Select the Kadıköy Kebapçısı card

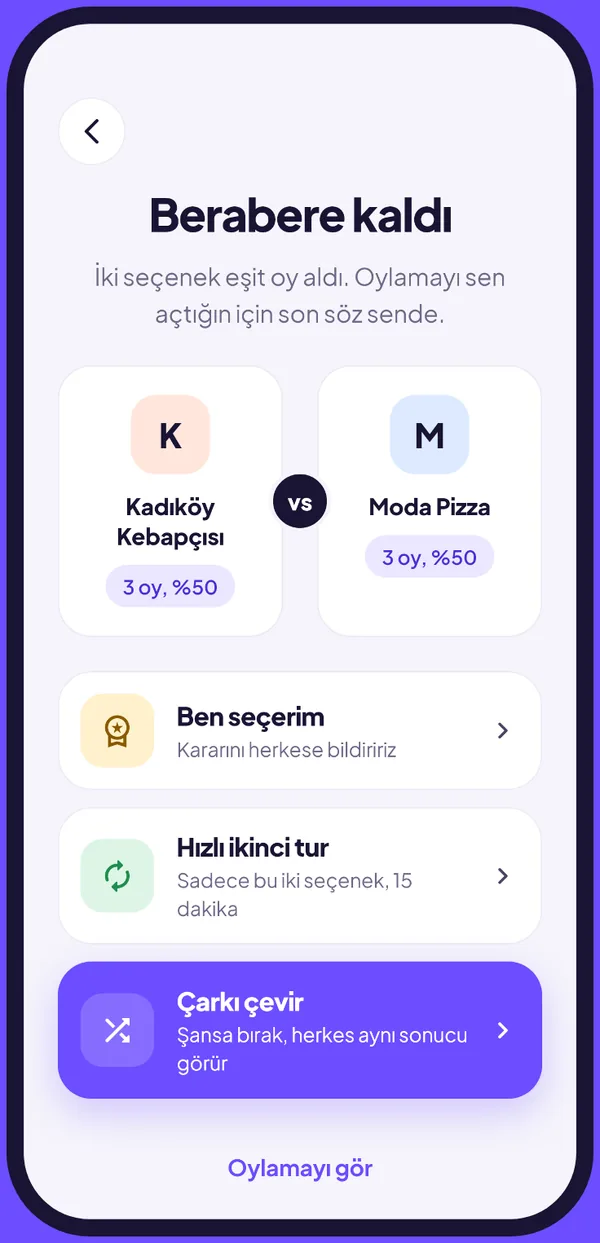pyautogui.click(x=170, y=501)
